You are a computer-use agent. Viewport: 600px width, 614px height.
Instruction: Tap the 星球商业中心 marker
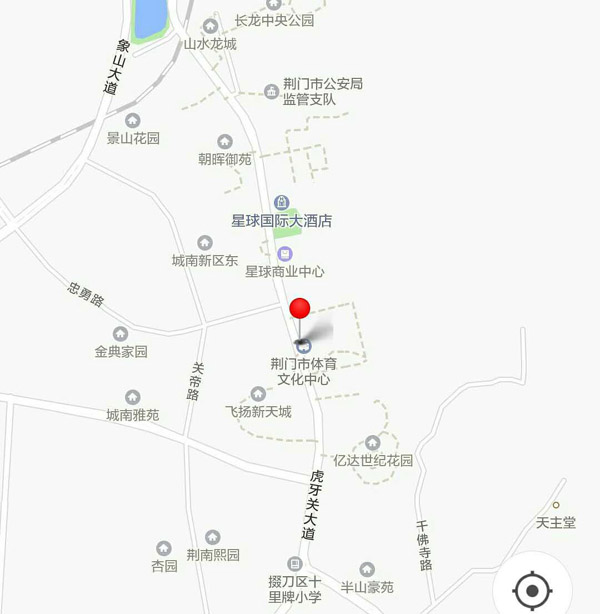click(x=285, y=254)
